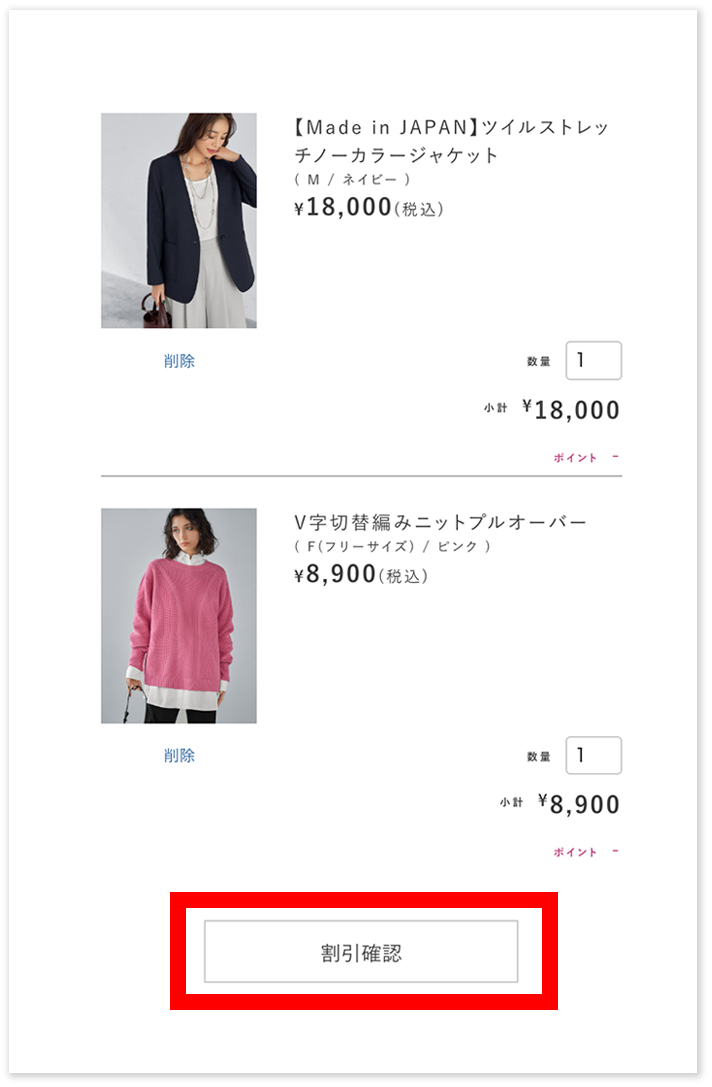Delete the V字切替編みニットプルオーバー item
Viewport: 712px width, 1087px height.
pos(179,756)
